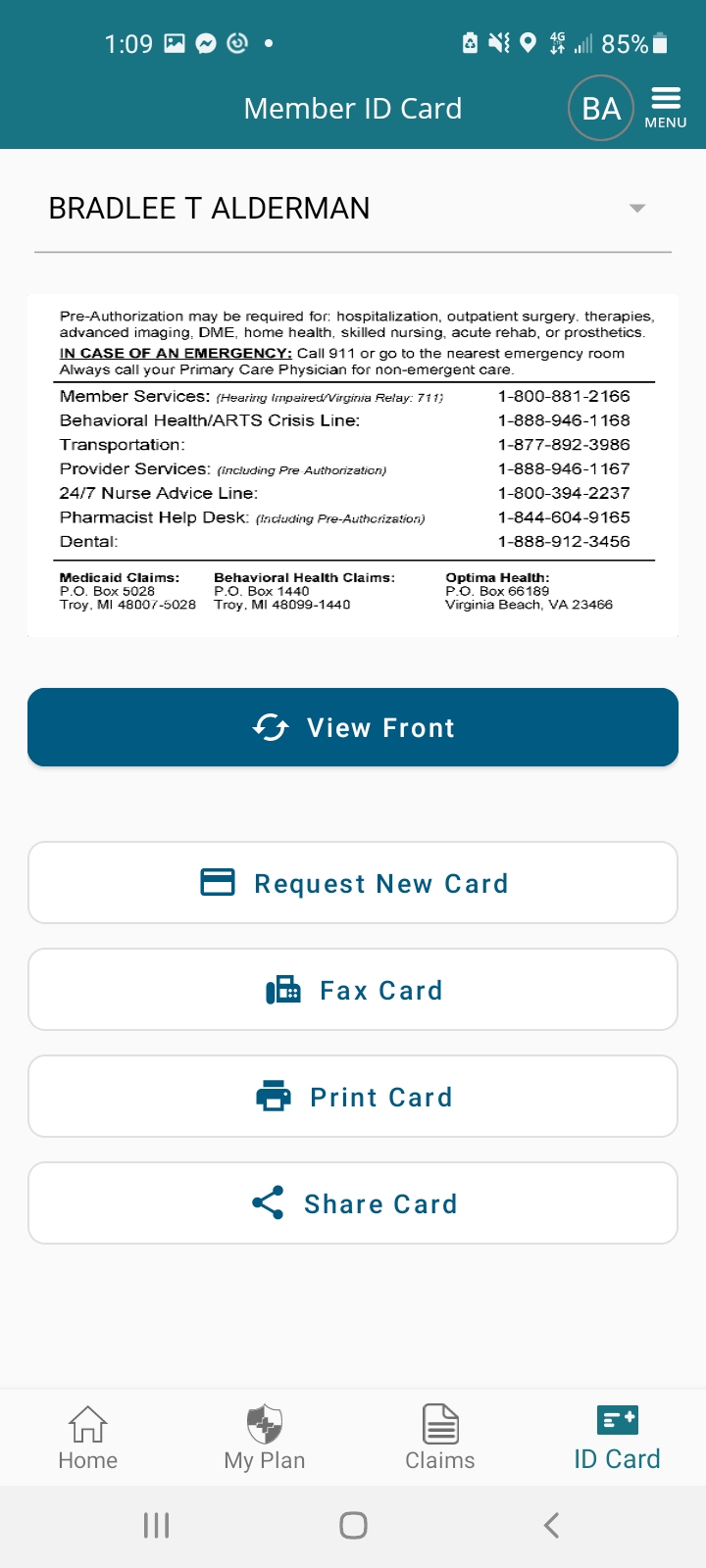The height and width of the screenshot is (1568, 706).
Task: Go to the Home tab
Action: pos(88,1438)
